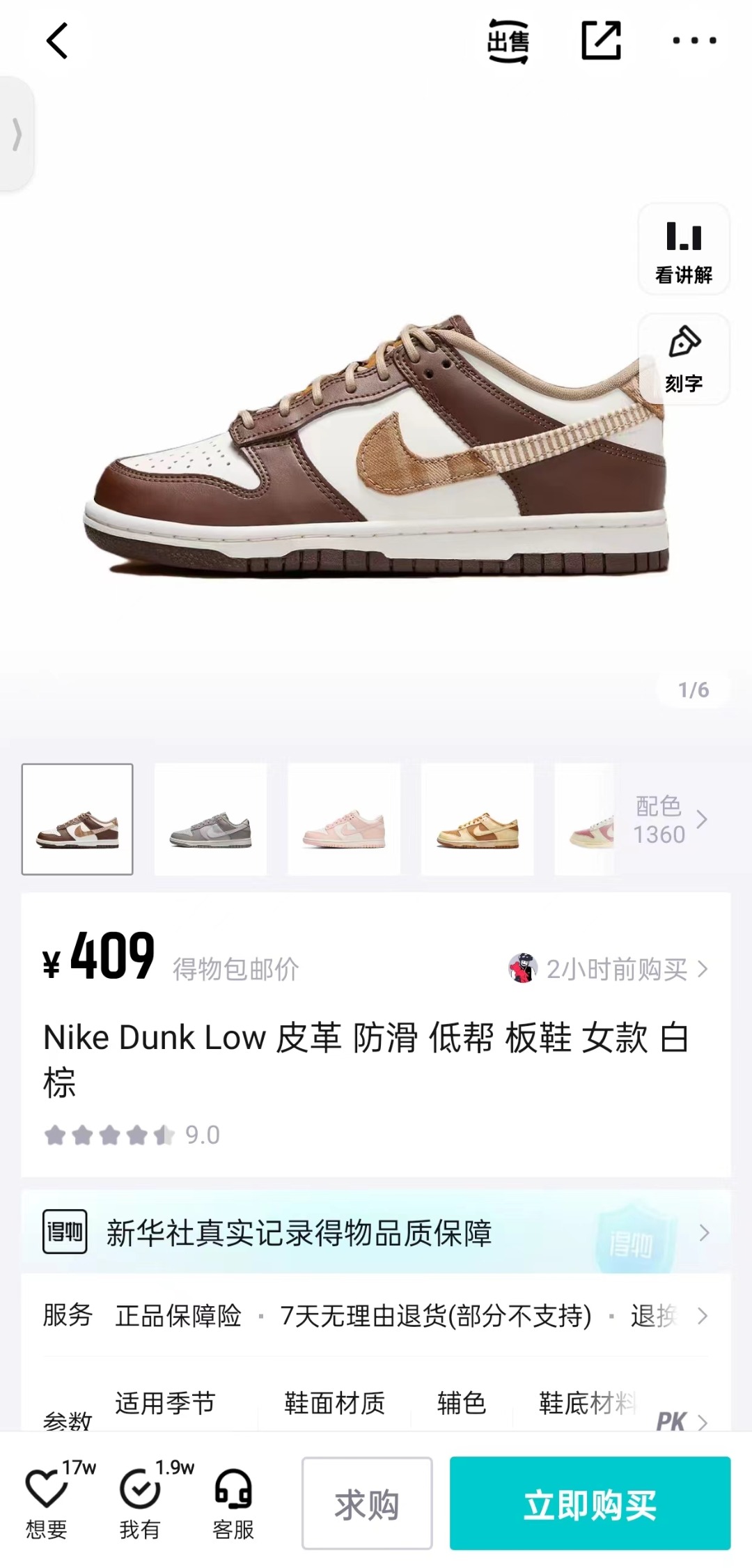752x1568 pixels.
Task: Tap the 出售 sell icon
Action: click(x=508, y=42)
